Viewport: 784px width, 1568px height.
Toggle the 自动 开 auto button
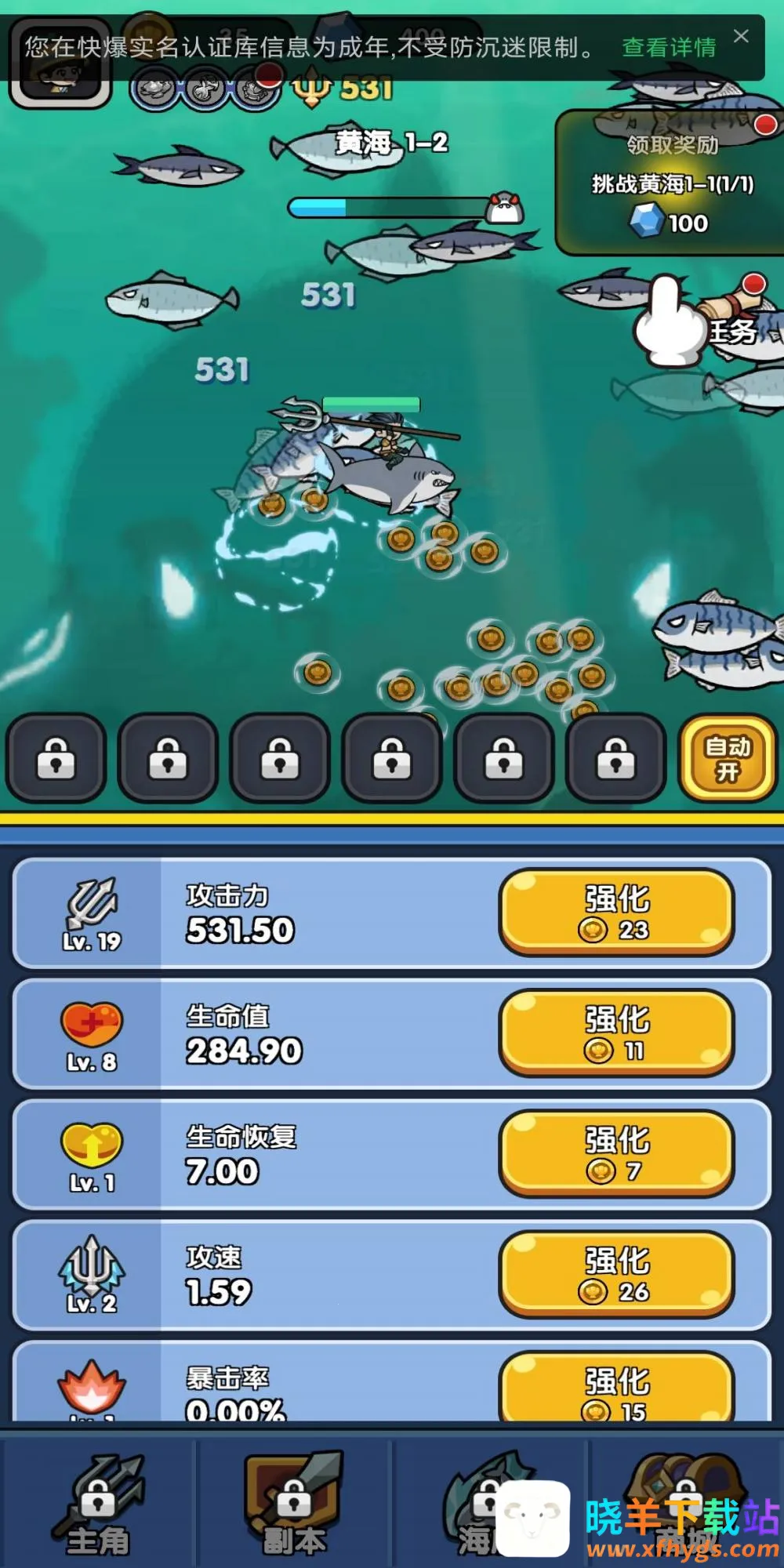pos(728,758)
